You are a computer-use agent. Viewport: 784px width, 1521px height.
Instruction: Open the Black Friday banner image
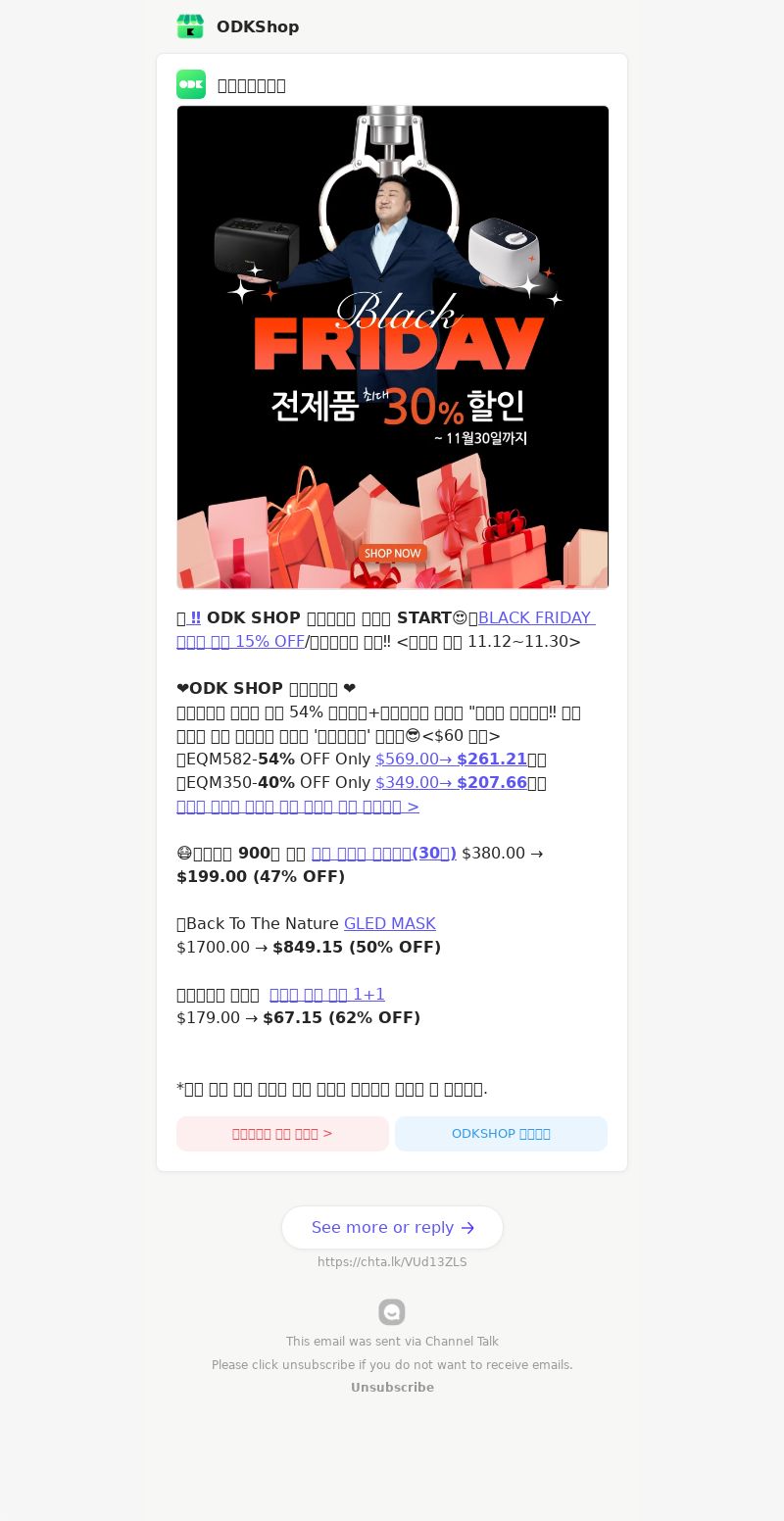pos(392,347)
